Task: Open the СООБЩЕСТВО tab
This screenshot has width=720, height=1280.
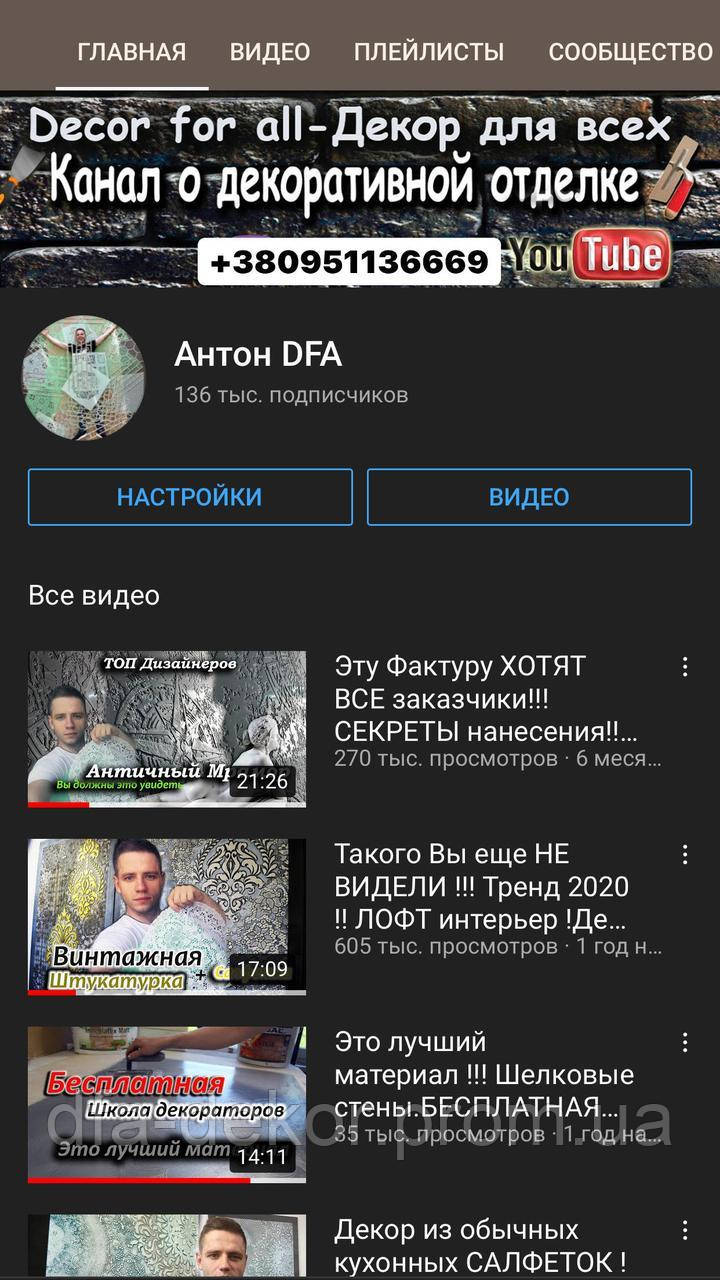Action: (x=630, y=52)
